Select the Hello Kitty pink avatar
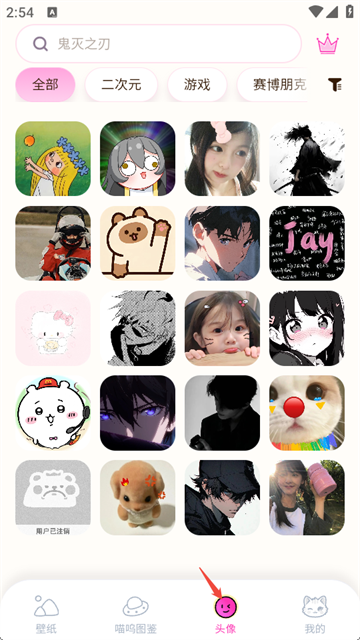 [53, 328]
